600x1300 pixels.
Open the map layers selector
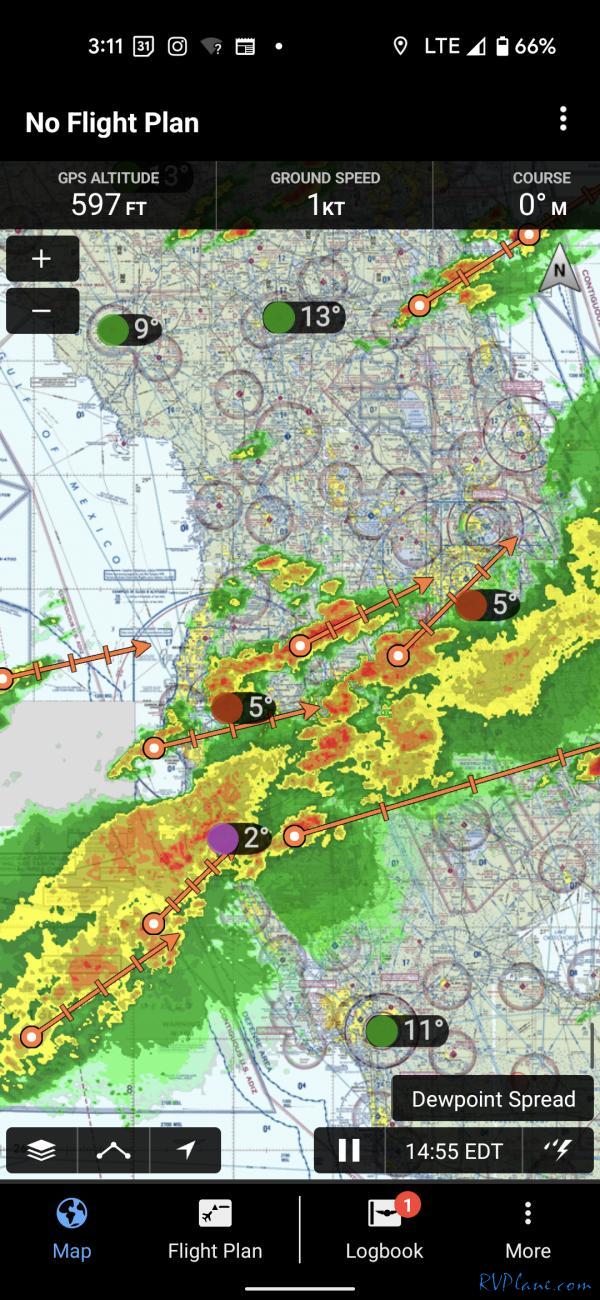41,1150
